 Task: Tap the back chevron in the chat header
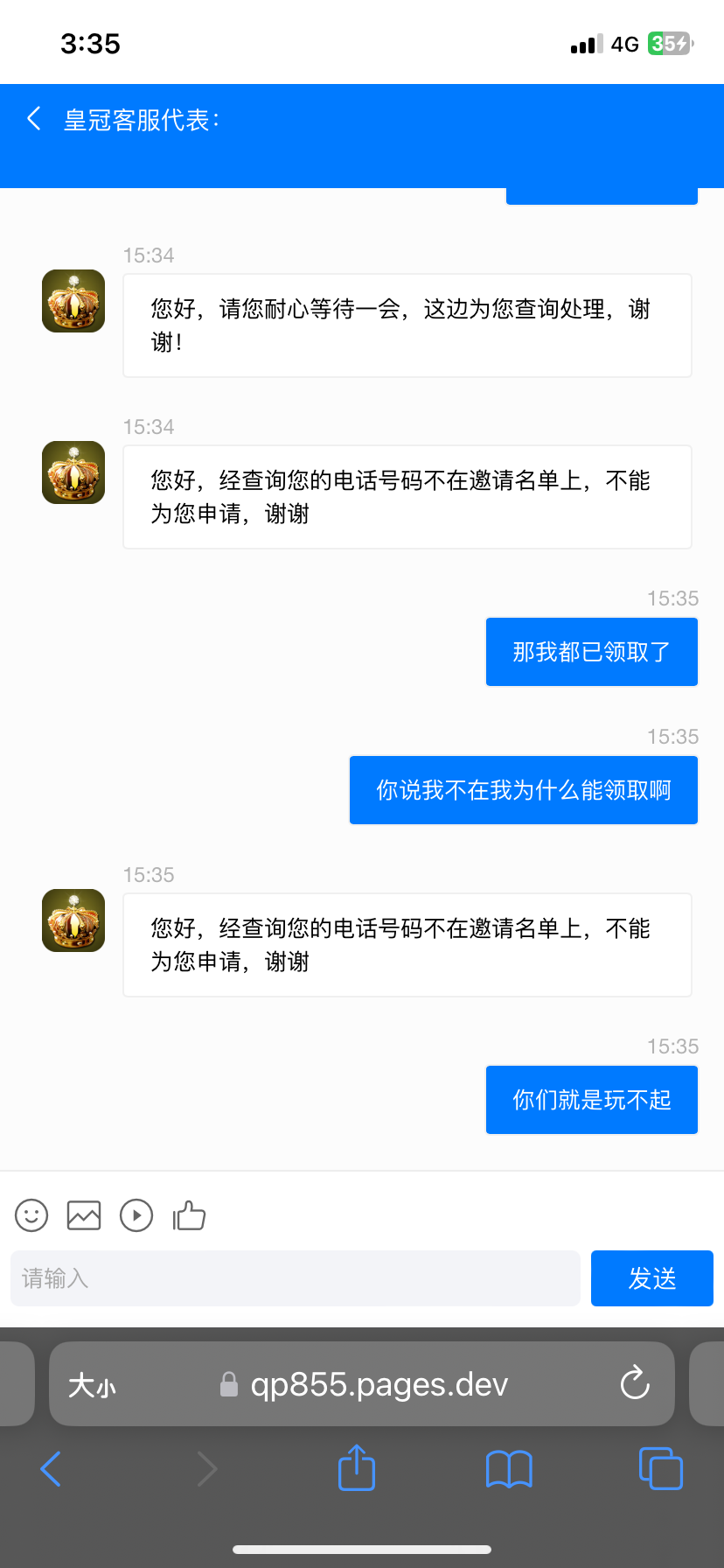click(x=33, y=119)
